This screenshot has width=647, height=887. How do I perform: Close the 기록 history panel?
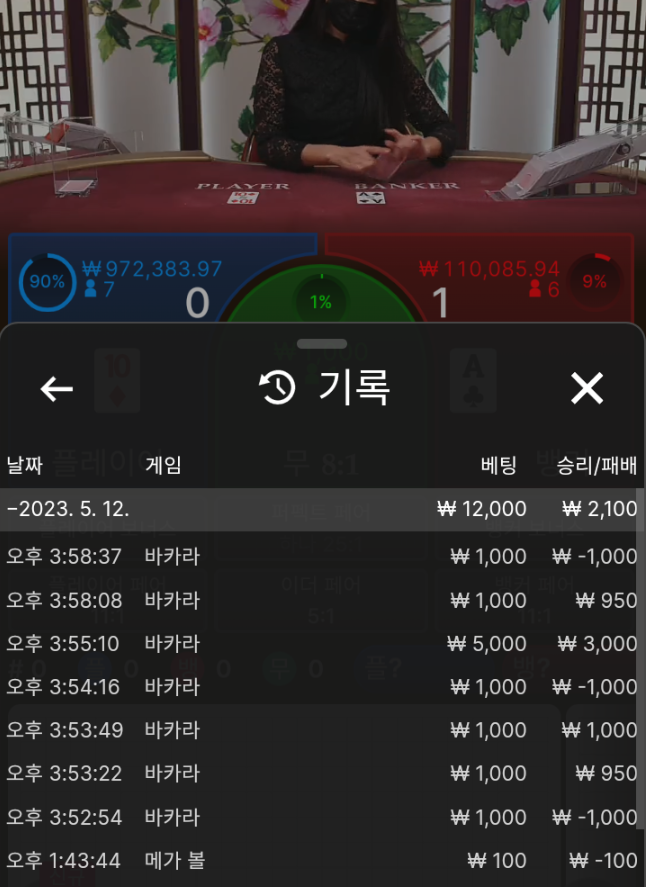pyautogui.click(x=587, y=388)
